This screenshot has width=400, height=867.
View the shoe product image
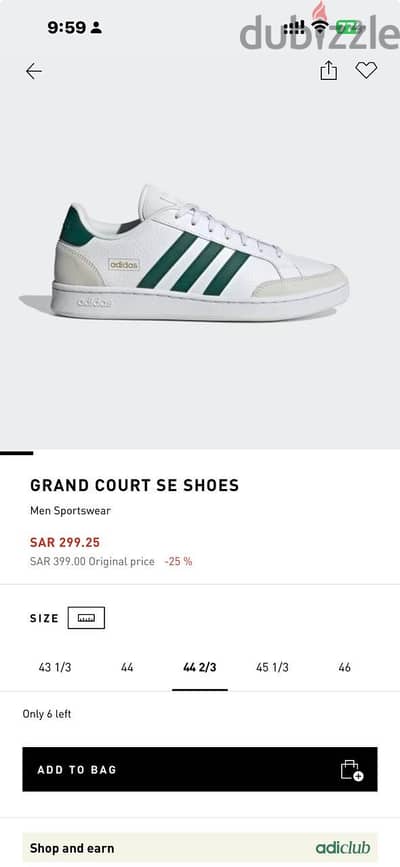point(201,252)
